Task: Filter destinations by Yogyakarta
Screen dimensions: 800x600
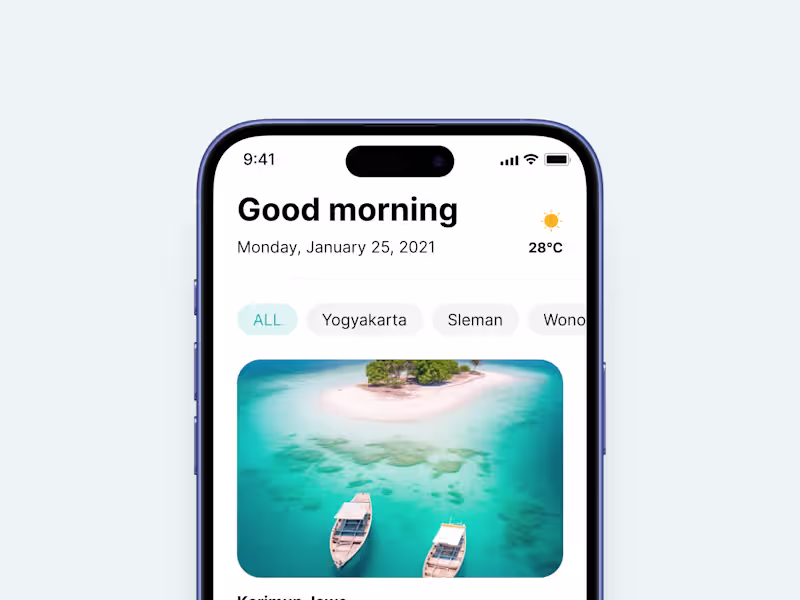Action: (x=365, y=320)
